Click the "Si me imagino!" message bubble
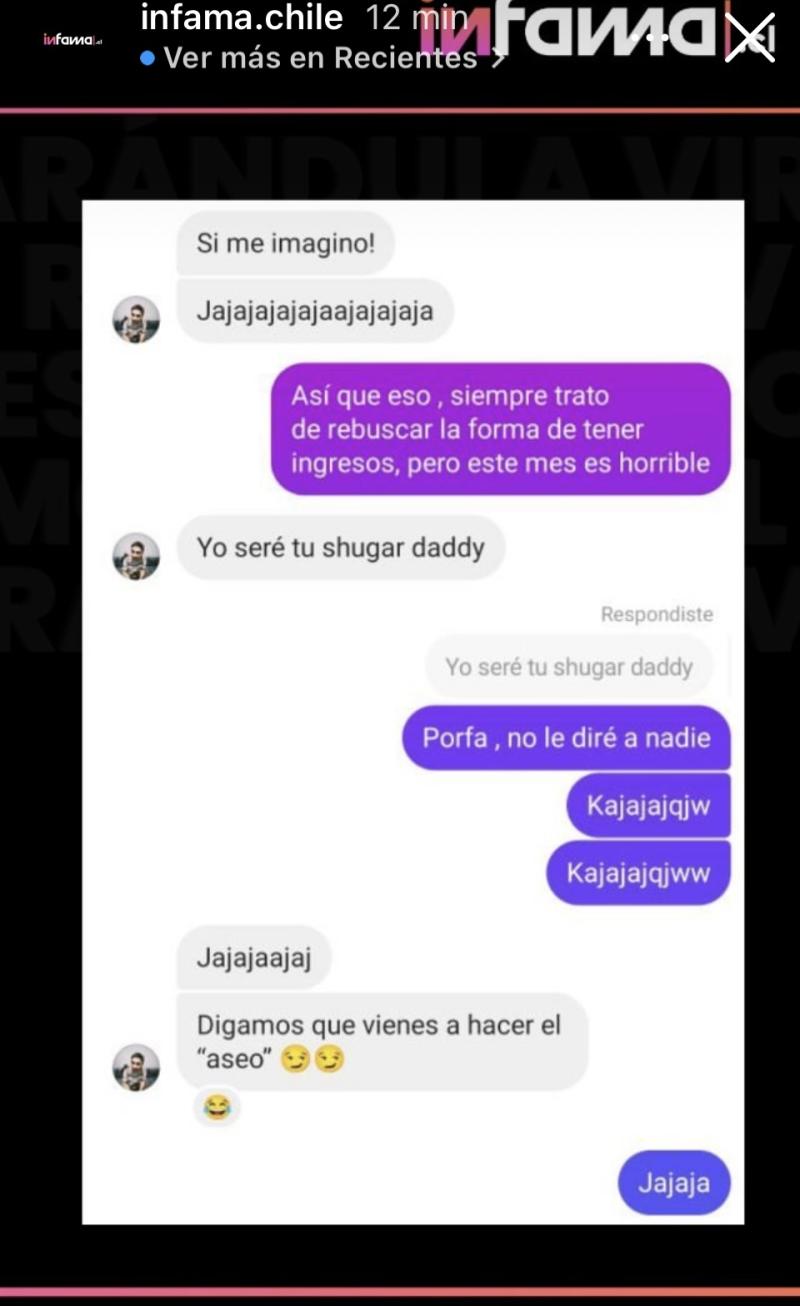800x1306 pixels. click(x=286, y=242)
